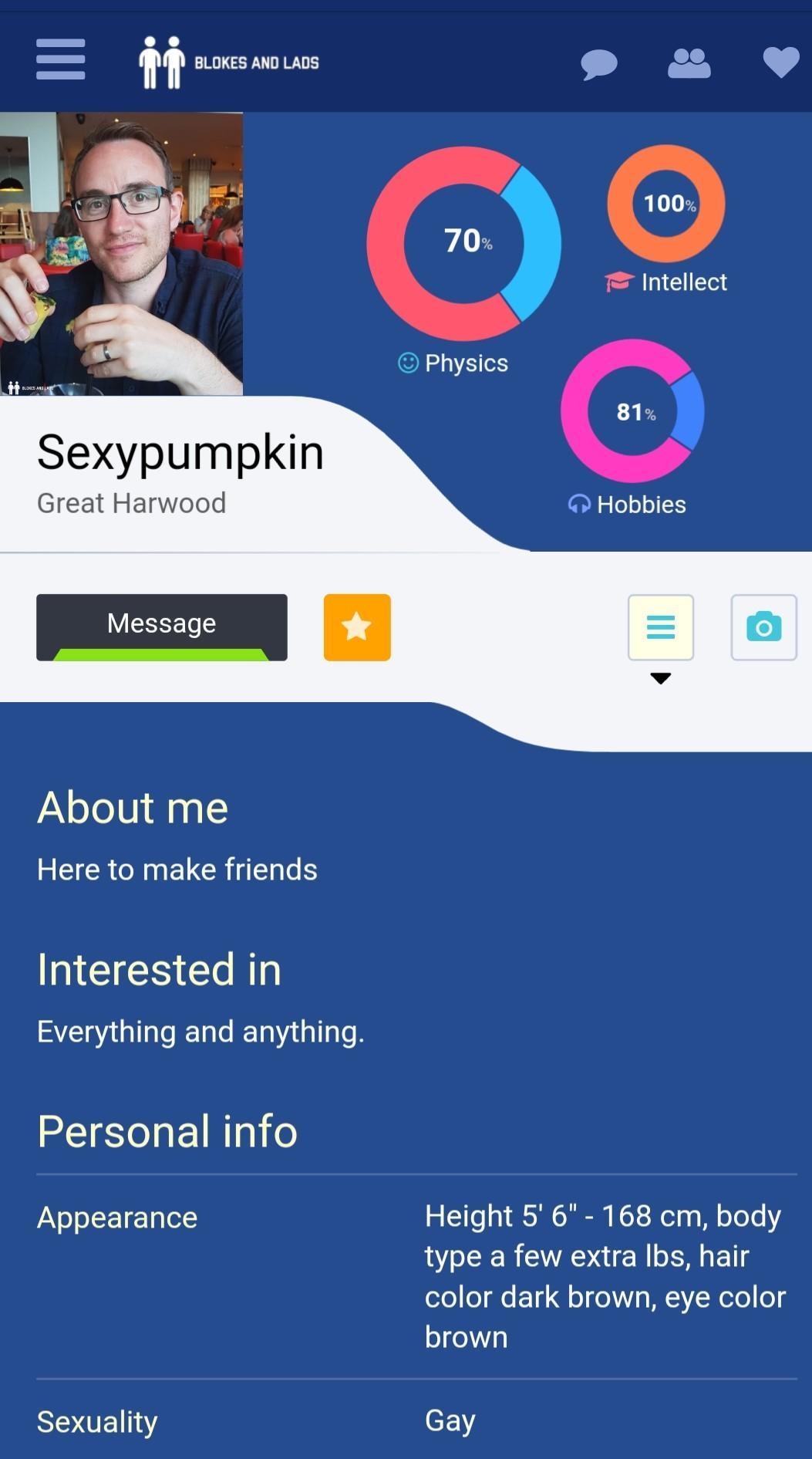The width and height of the screenshot is (812, 1459).
Task: Open the people group icon
Action: click(689, 63)
